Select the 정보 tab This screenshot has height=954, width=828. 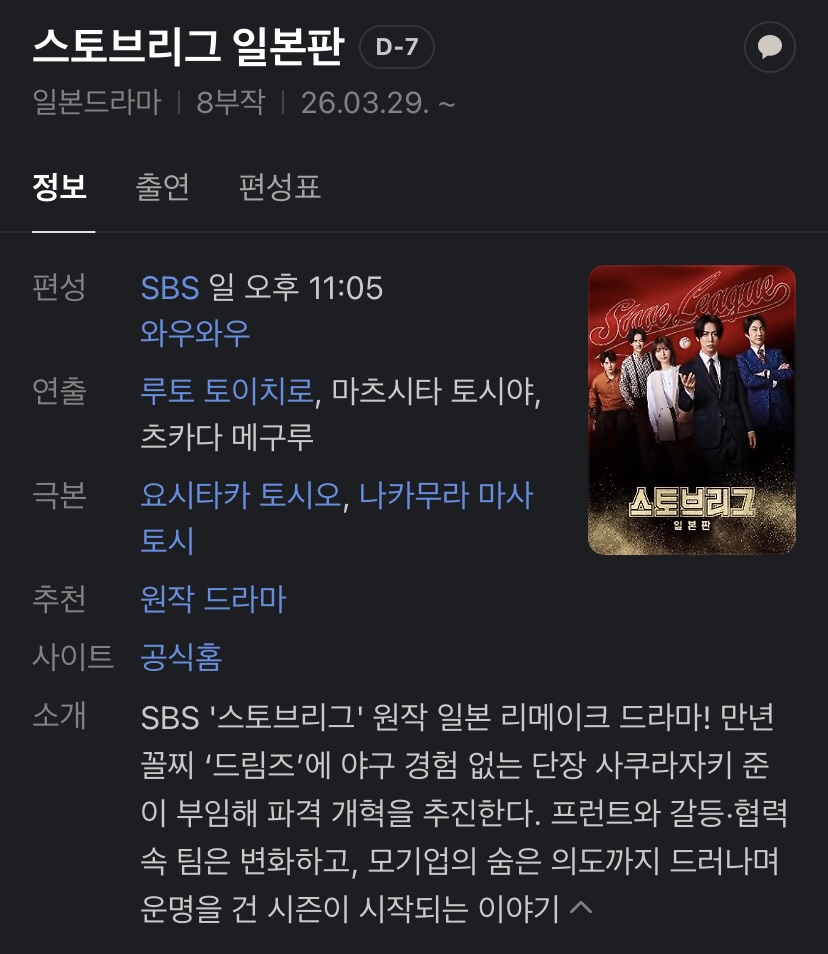click(x=60, y=187)
